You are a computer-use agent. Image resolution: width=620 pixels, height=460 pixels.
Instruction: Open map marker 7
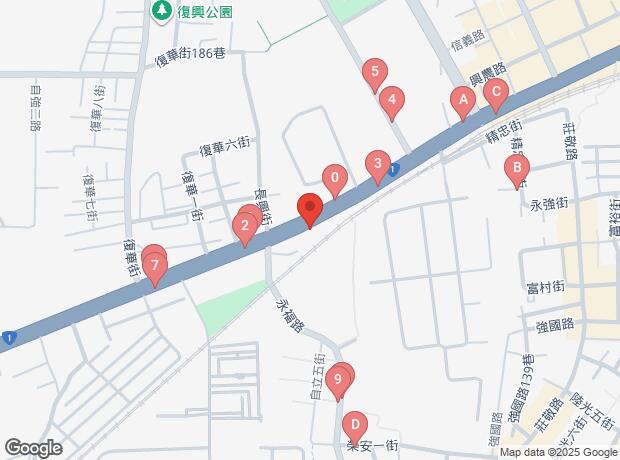(155, 269)
